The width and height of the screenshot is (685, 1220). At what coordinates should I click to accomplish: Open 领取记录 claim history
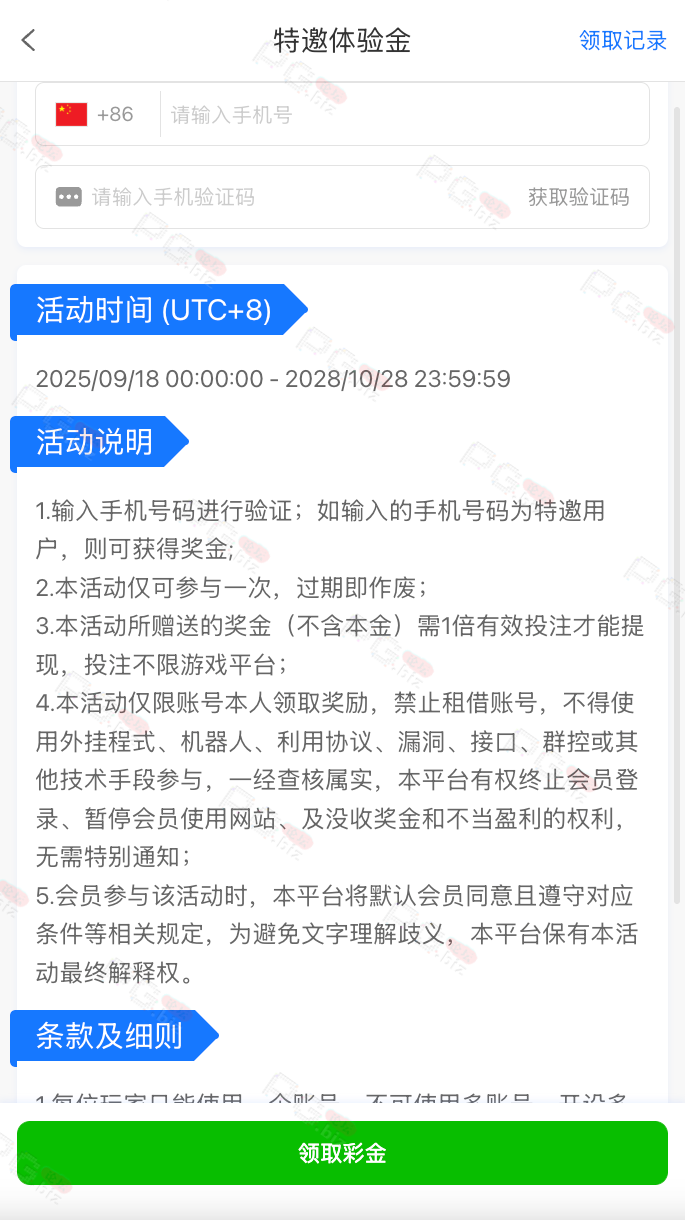[622, 41]
